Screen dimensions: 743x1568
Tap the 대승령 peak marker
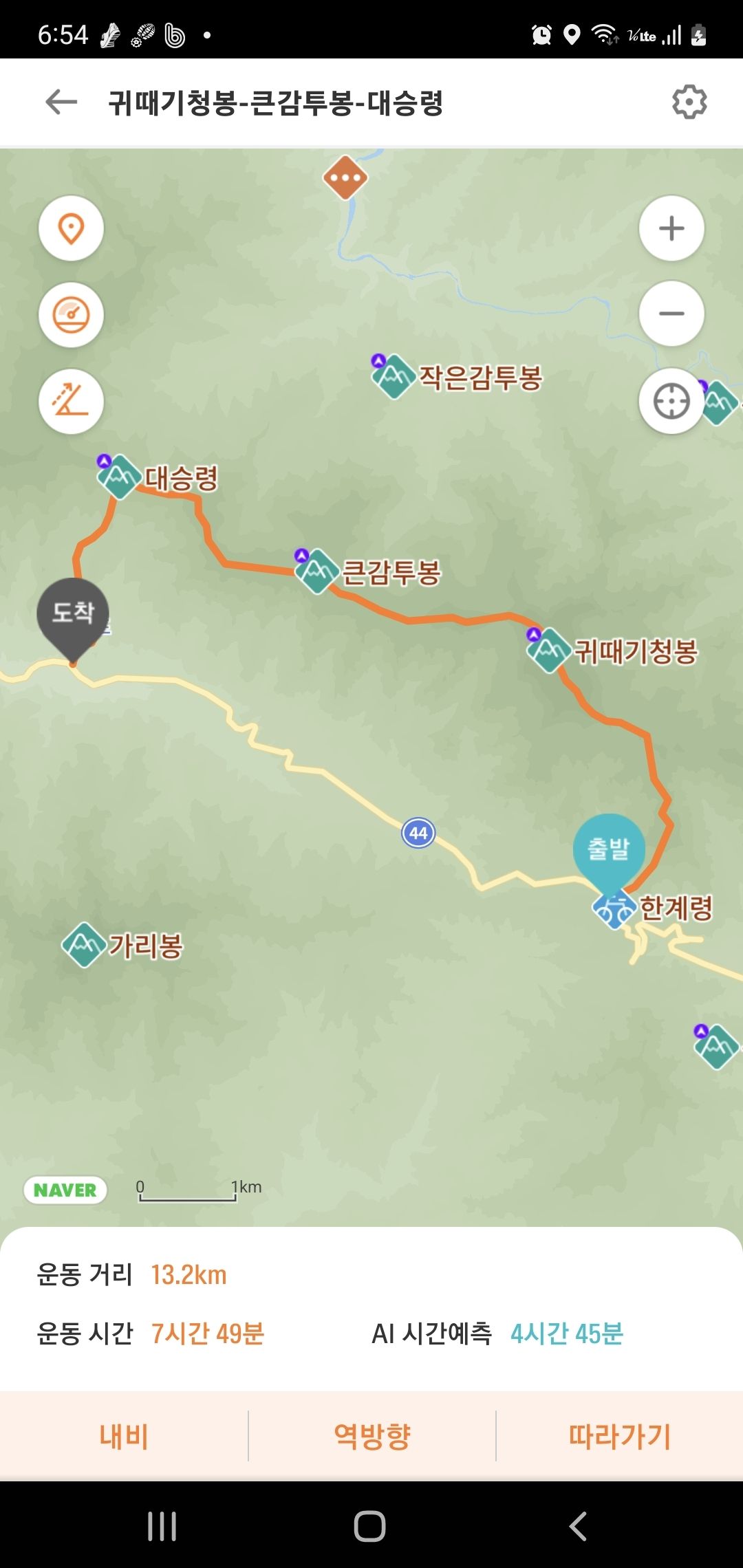pyautogui.click(x=120, y=477)
